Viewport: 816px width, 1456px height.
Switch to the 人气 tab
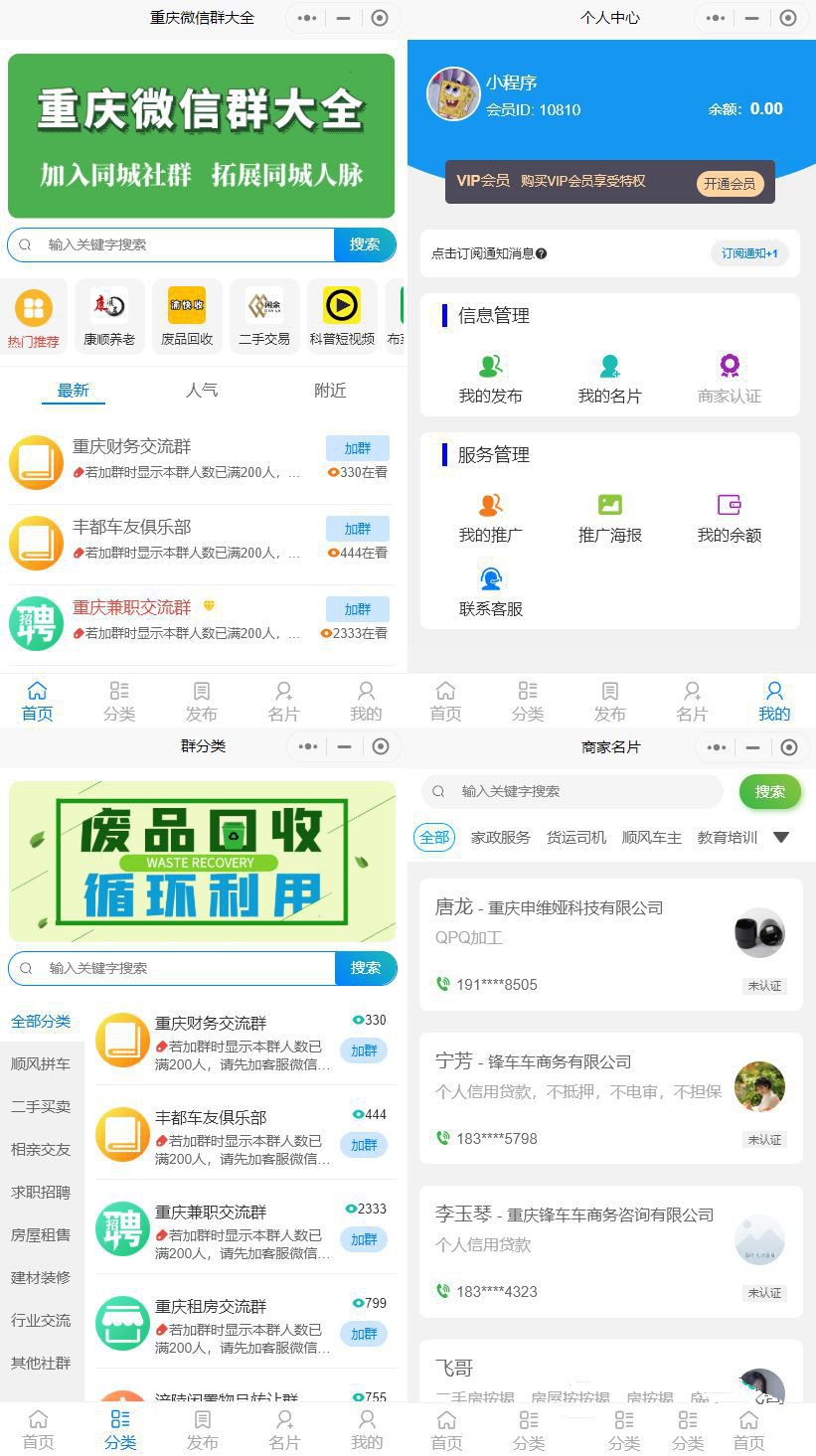[202, 390]
